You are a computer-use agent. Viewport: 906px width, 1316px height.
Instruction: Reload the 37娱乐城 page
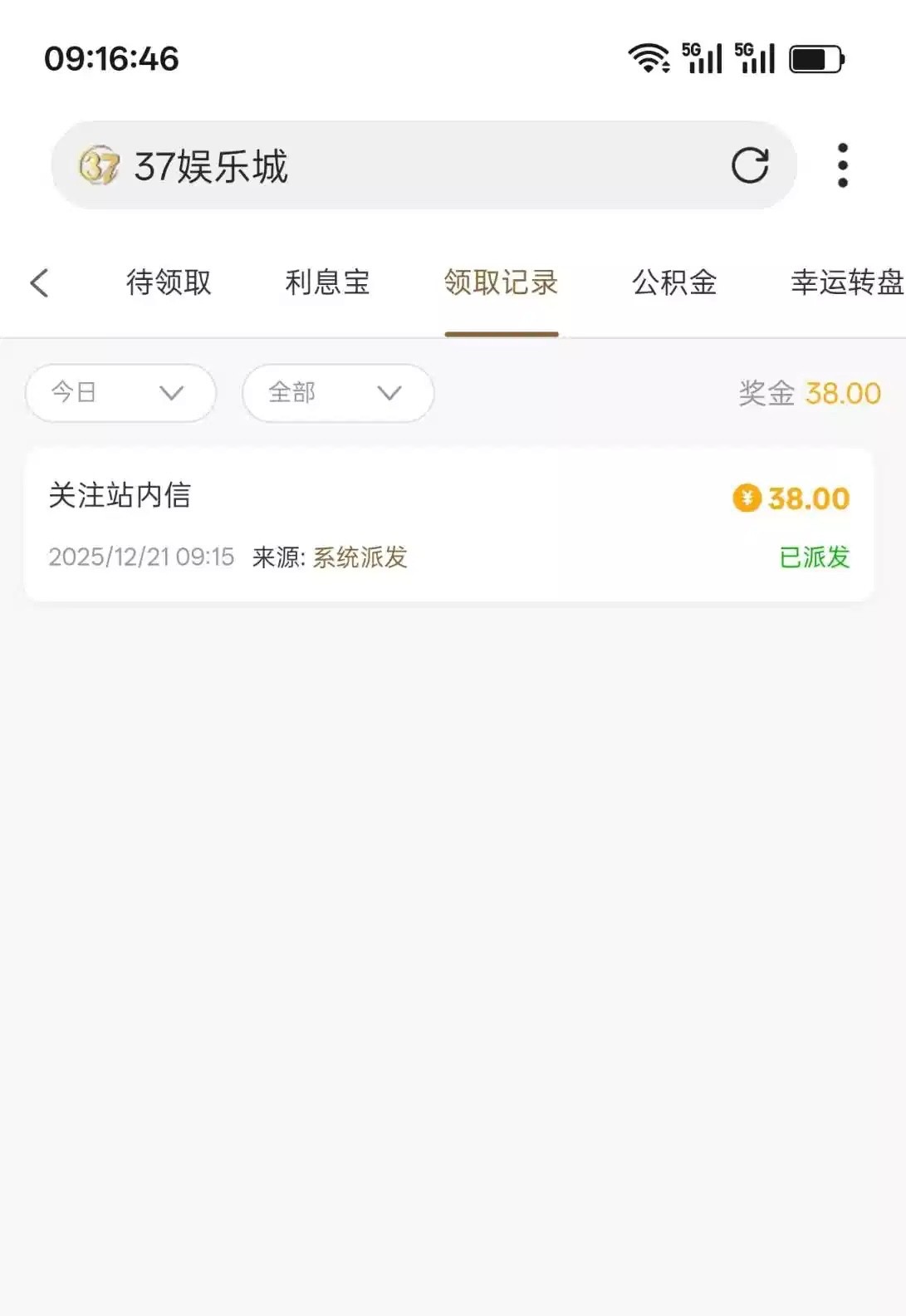point(749,165)
